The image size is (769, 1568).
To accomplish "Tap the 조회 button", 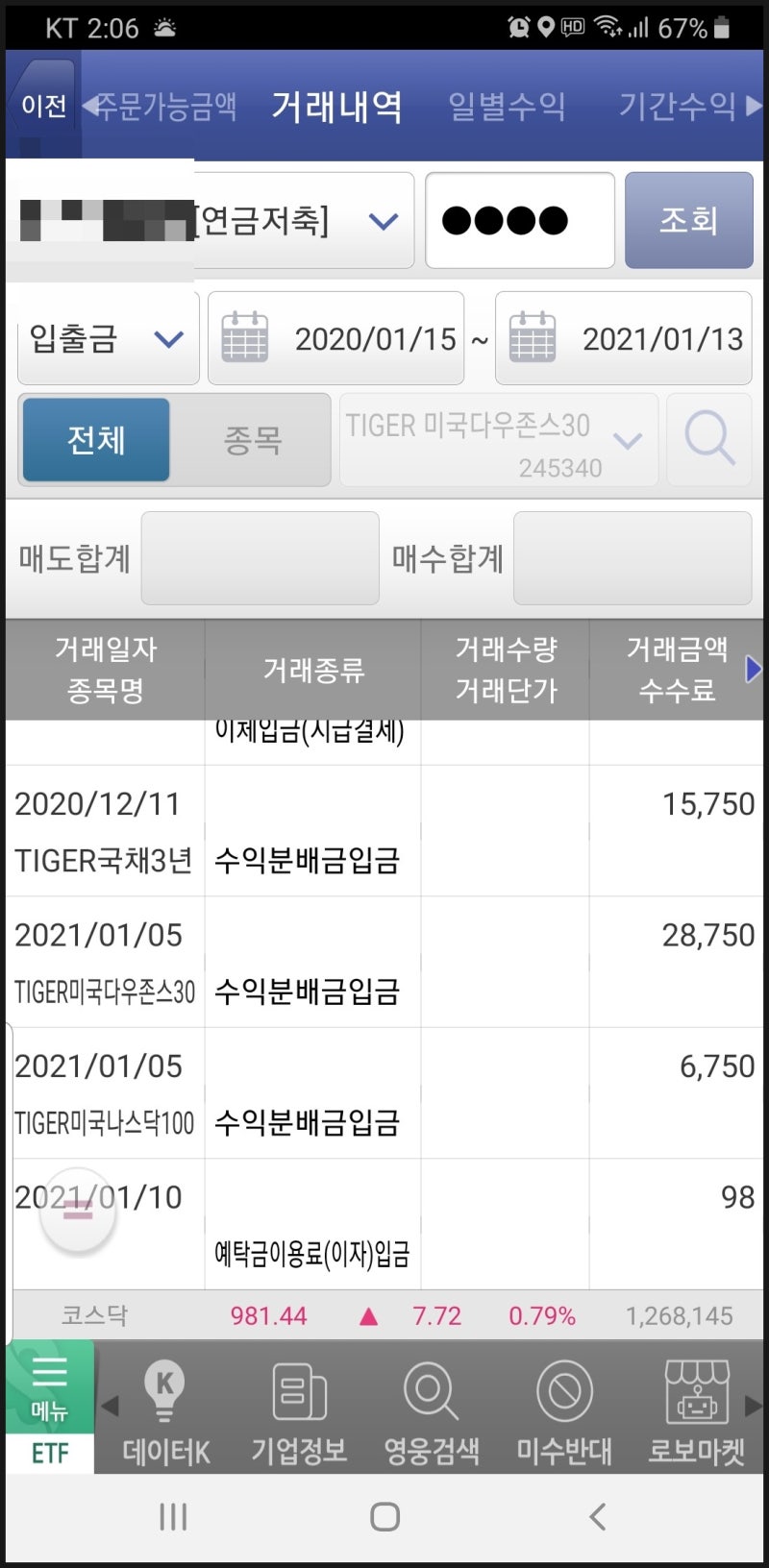I will tap(688, 220).
